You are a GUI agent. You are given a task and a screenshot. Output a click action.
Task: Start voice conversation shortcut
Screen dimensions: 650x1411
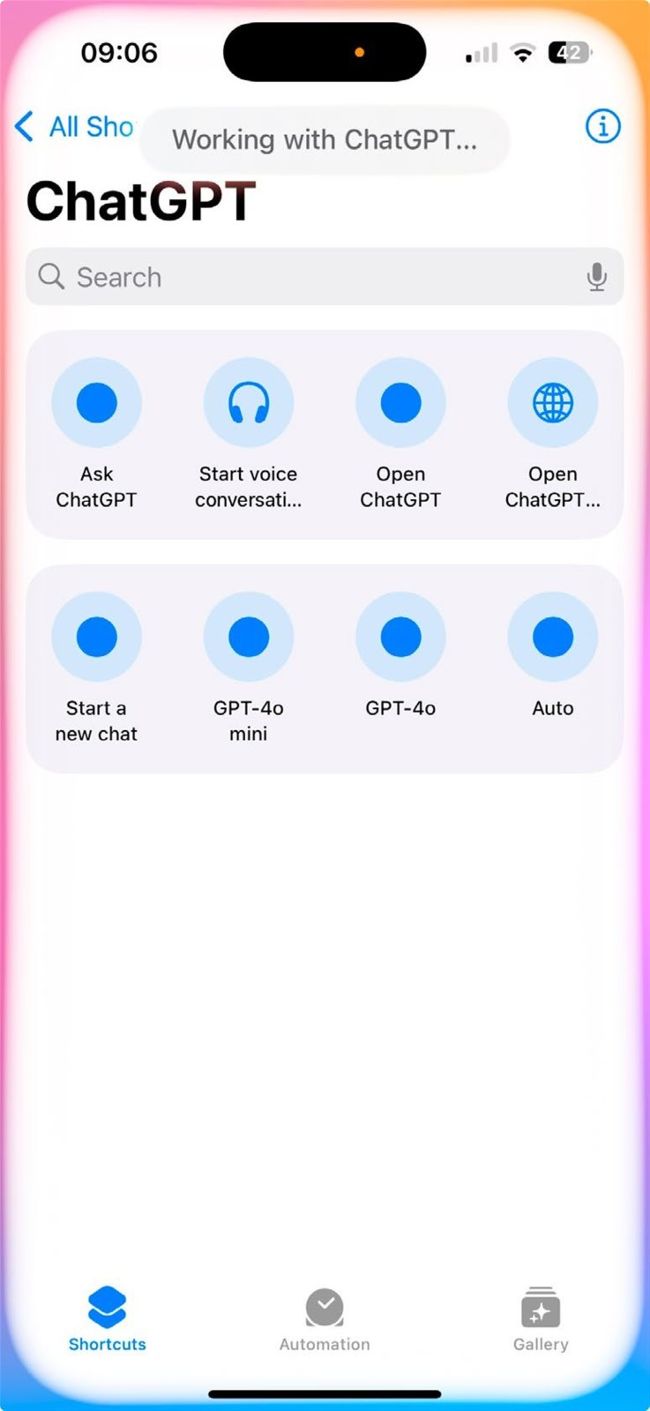(248, 404)
